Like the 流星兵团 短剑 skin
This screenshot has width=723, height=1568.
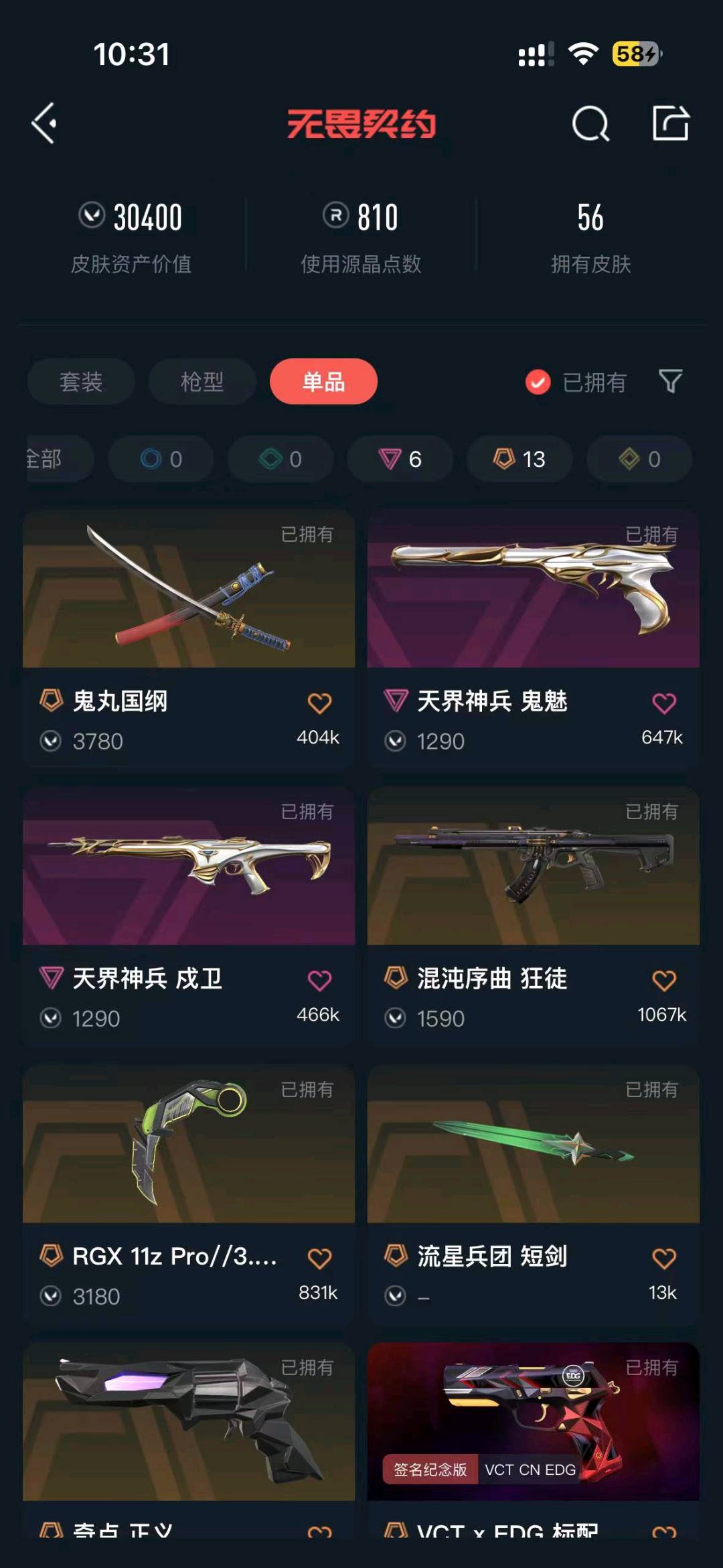coord(663,1259)
